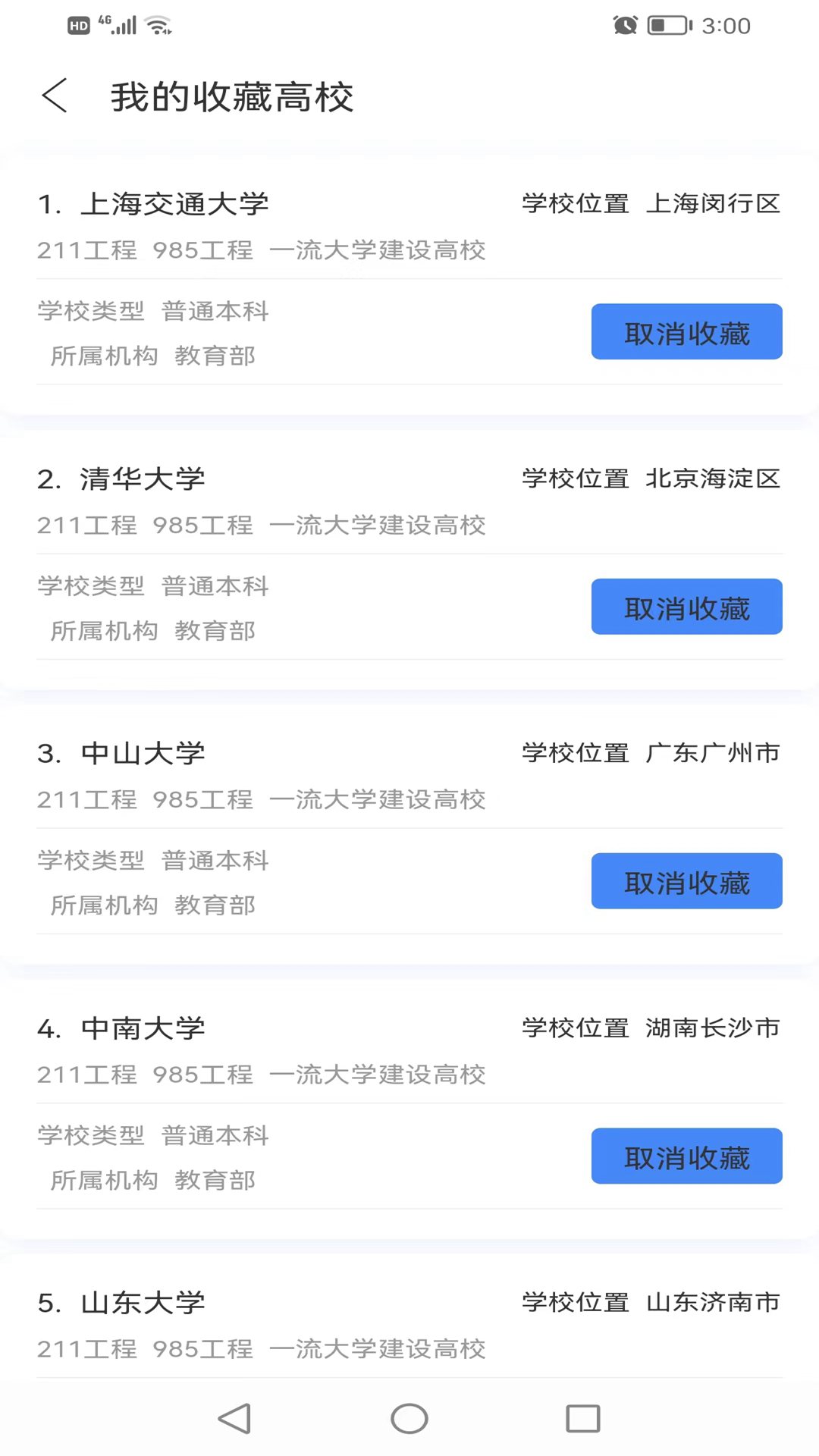Cancel the favorite for 中南大学
This screenshot has width=819, height=1456.
click(x=686, y=1156)
